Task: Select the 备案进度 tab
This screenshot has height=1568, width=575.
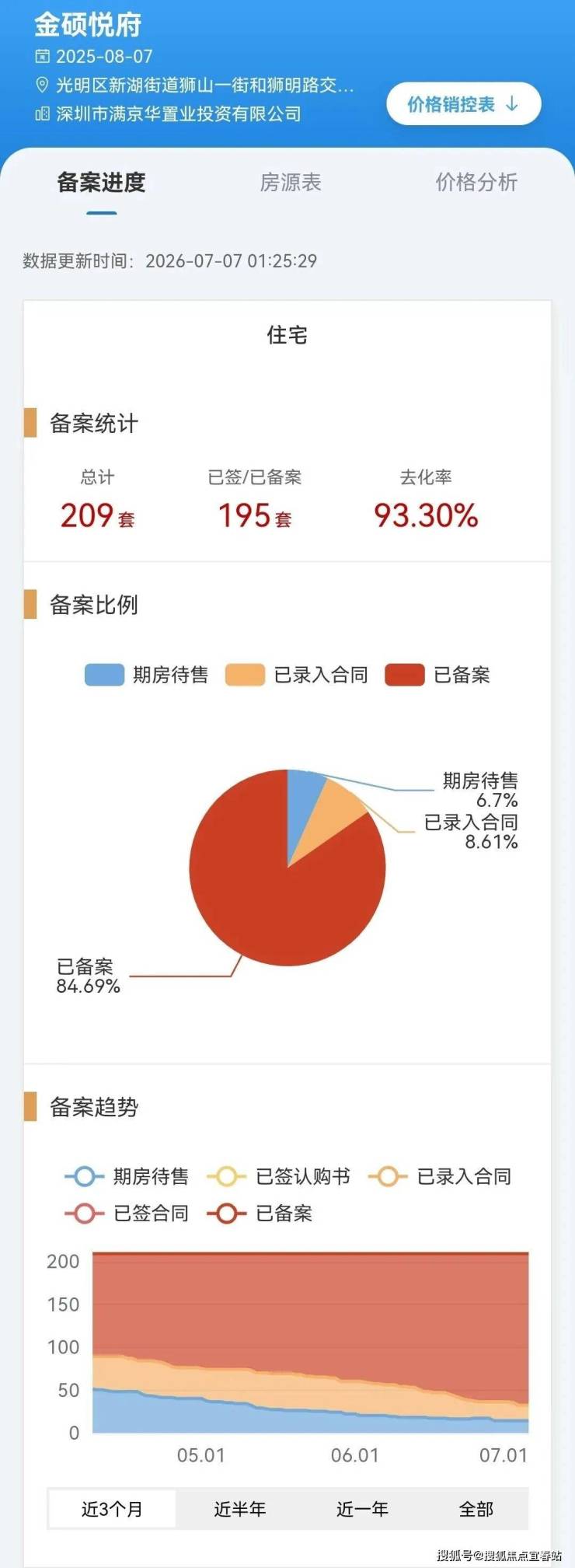Action: point(101,182)
